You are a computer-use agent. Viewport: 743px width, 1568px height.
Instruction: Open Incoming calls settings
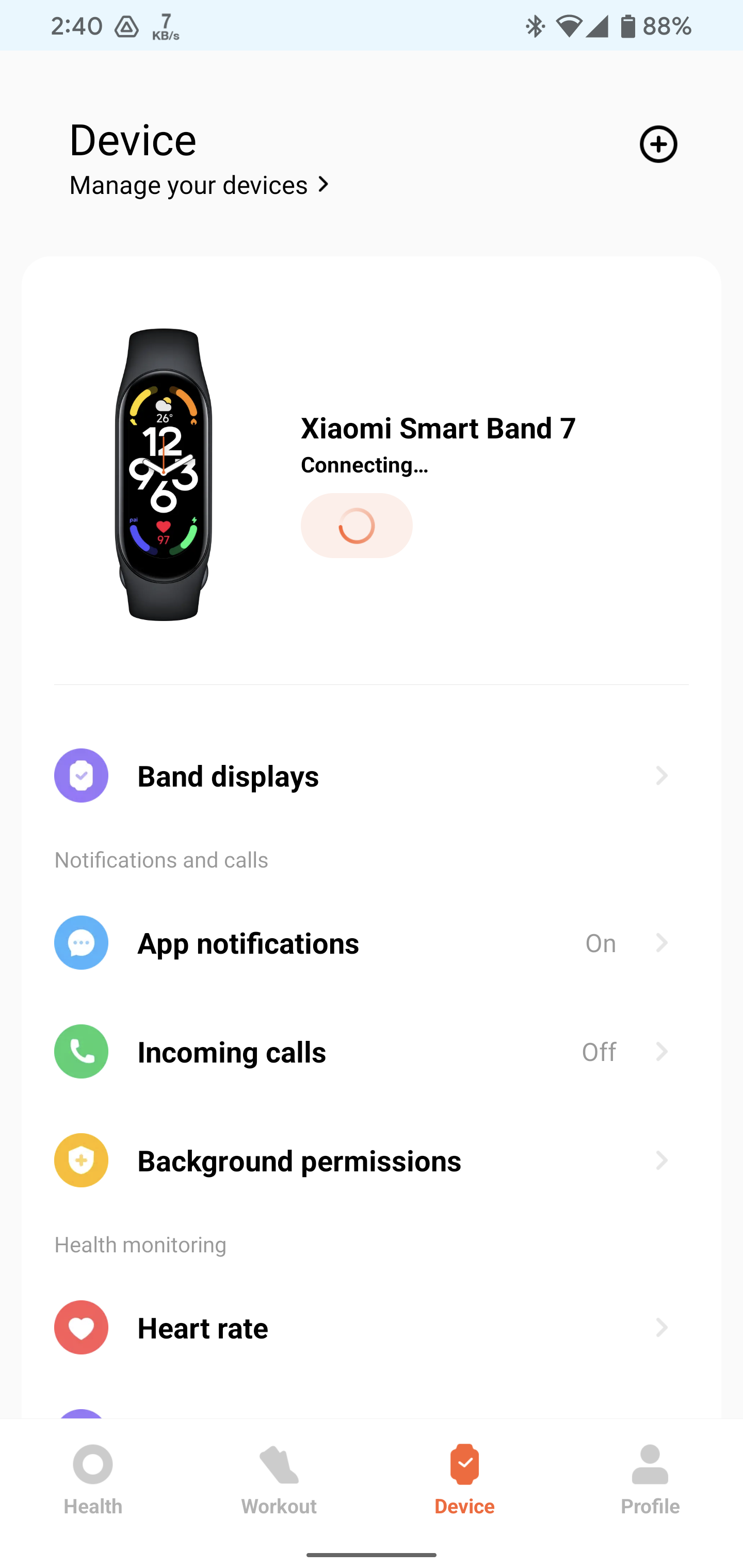point(372,1052)
